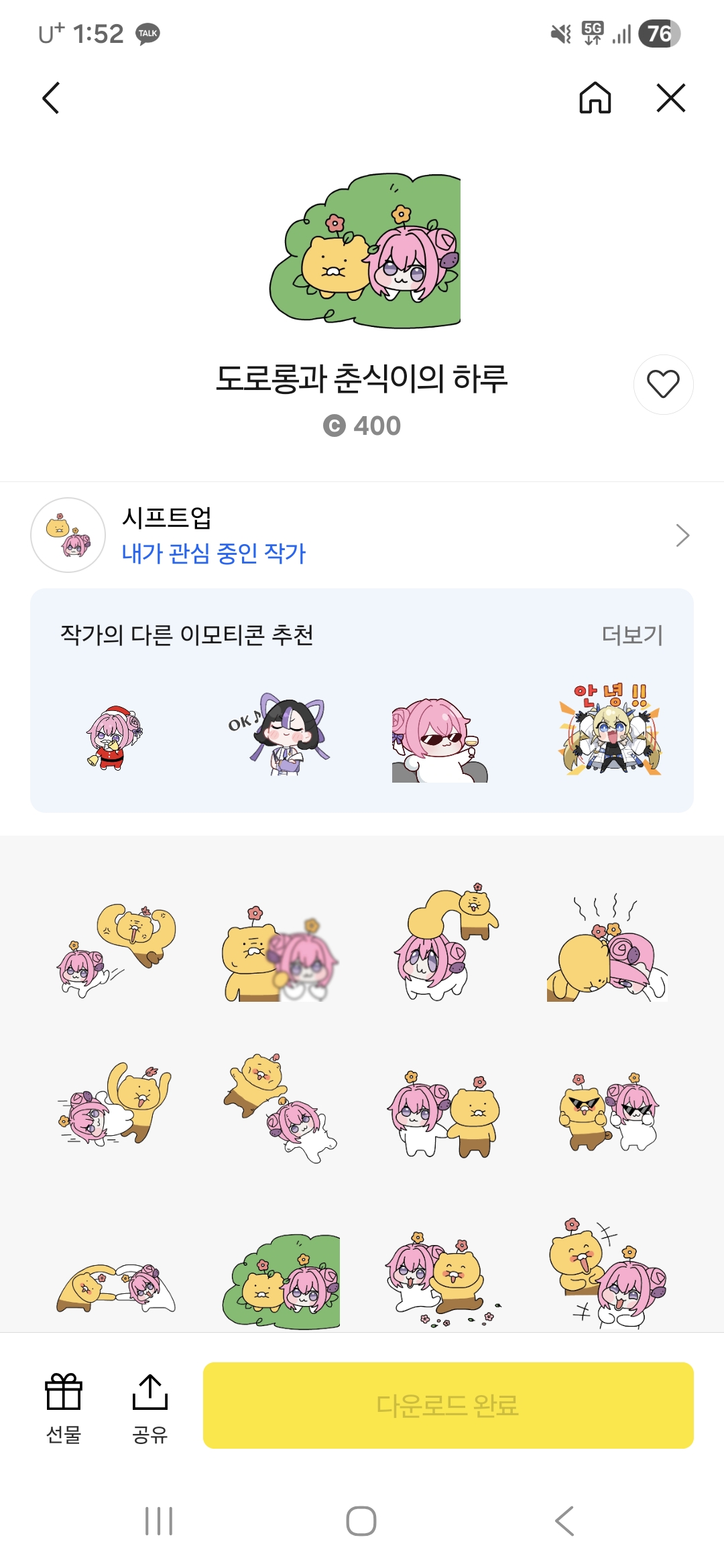Open recent apps from navigation bar
The height and width of the screenshot is (1568, 724).
tap(159, 1521)
